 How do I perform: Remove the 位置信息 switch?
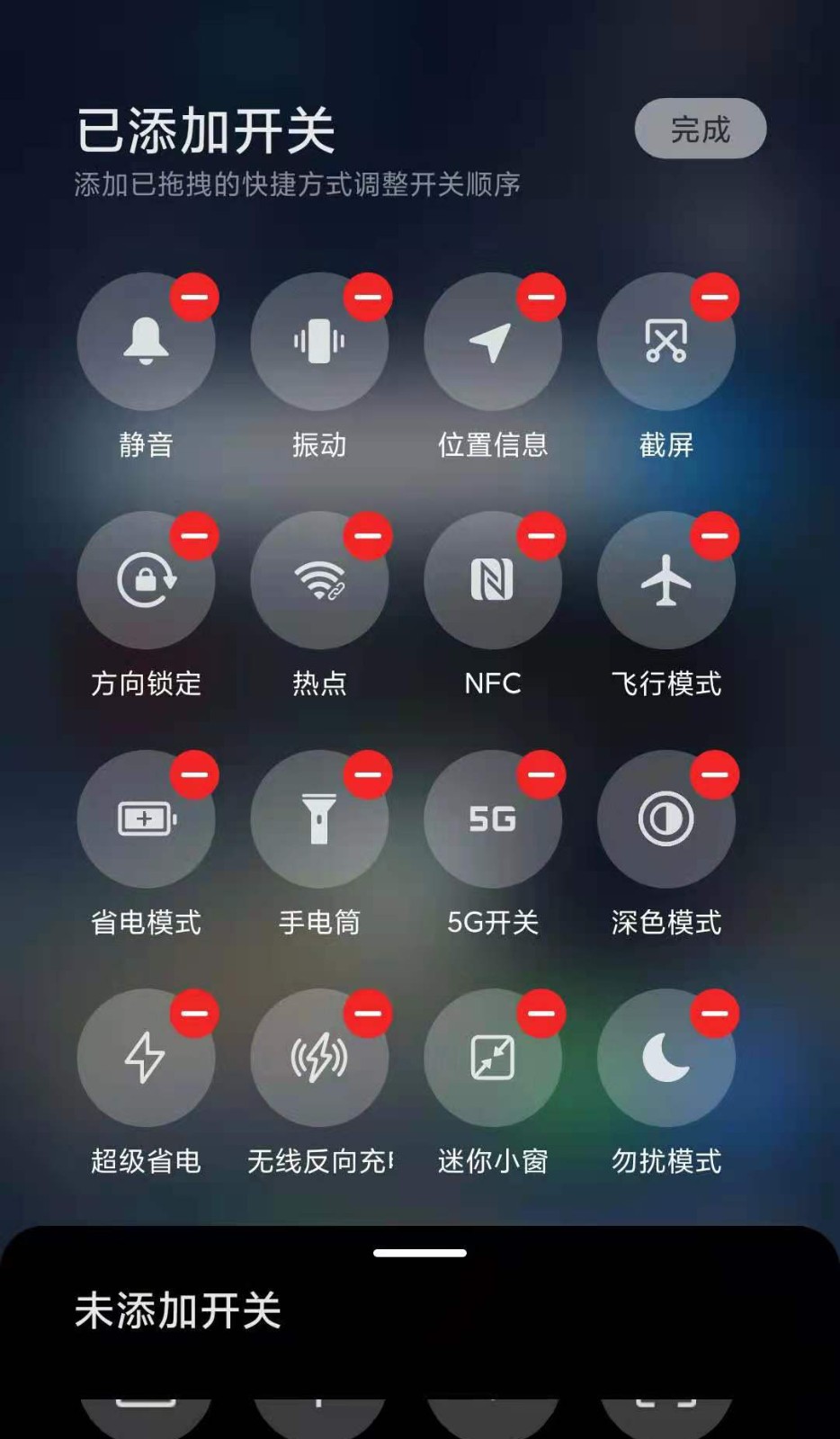click(x=541, y=297)
